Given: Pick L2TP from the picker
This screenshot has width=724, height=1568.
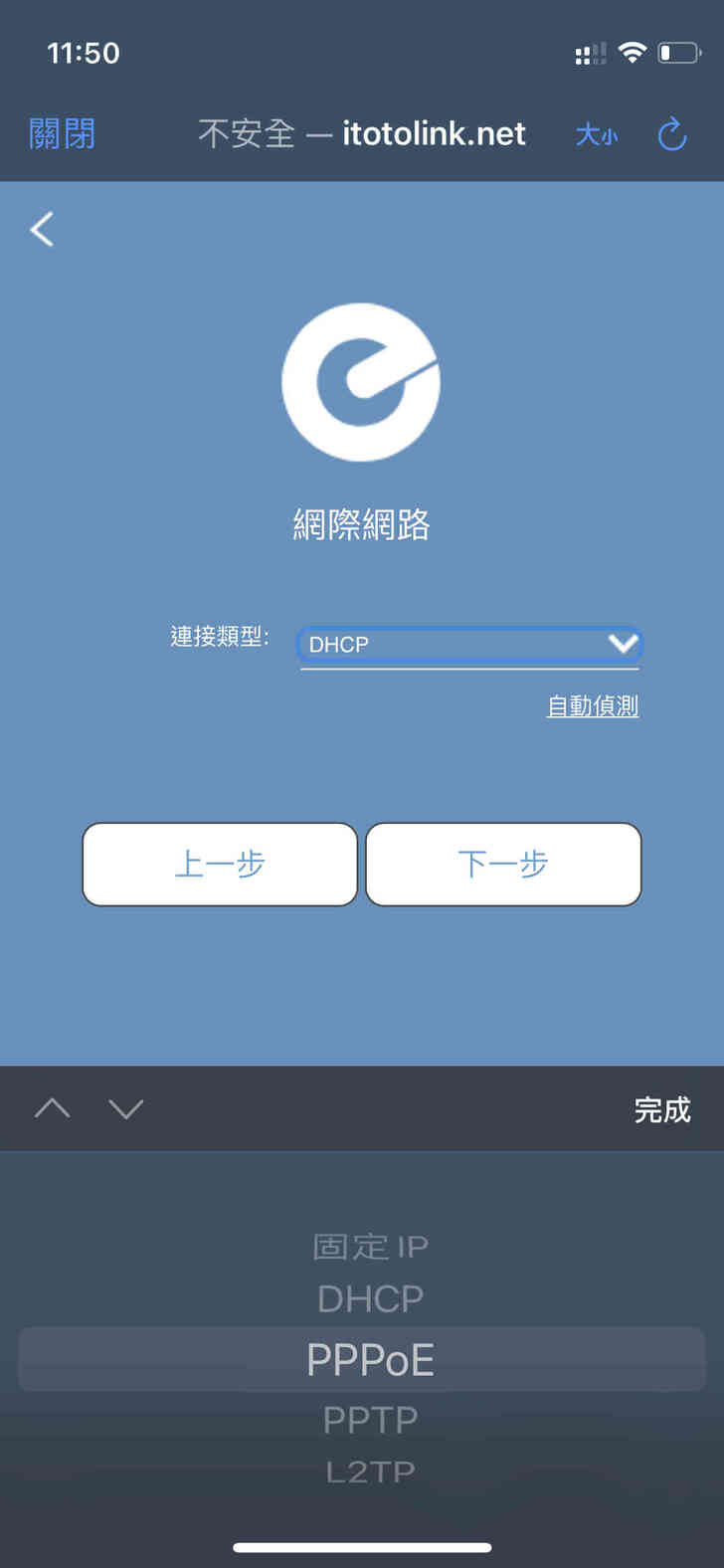Looking at the screenshot, I should (370, 1471).
